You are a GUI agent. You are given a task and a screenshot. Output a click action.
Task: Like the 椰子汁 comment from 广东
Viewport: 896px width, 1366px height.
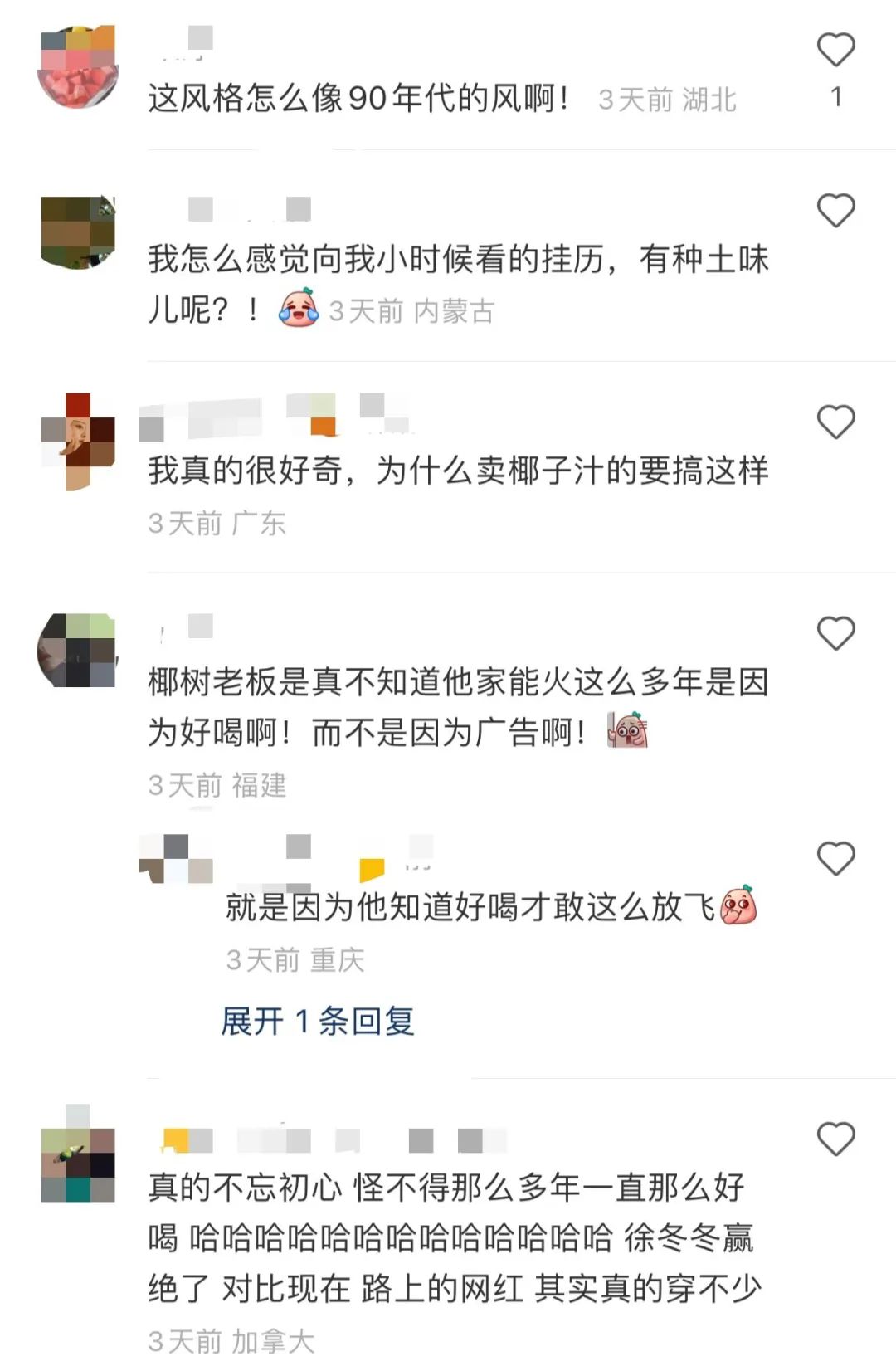click(835, 422)
